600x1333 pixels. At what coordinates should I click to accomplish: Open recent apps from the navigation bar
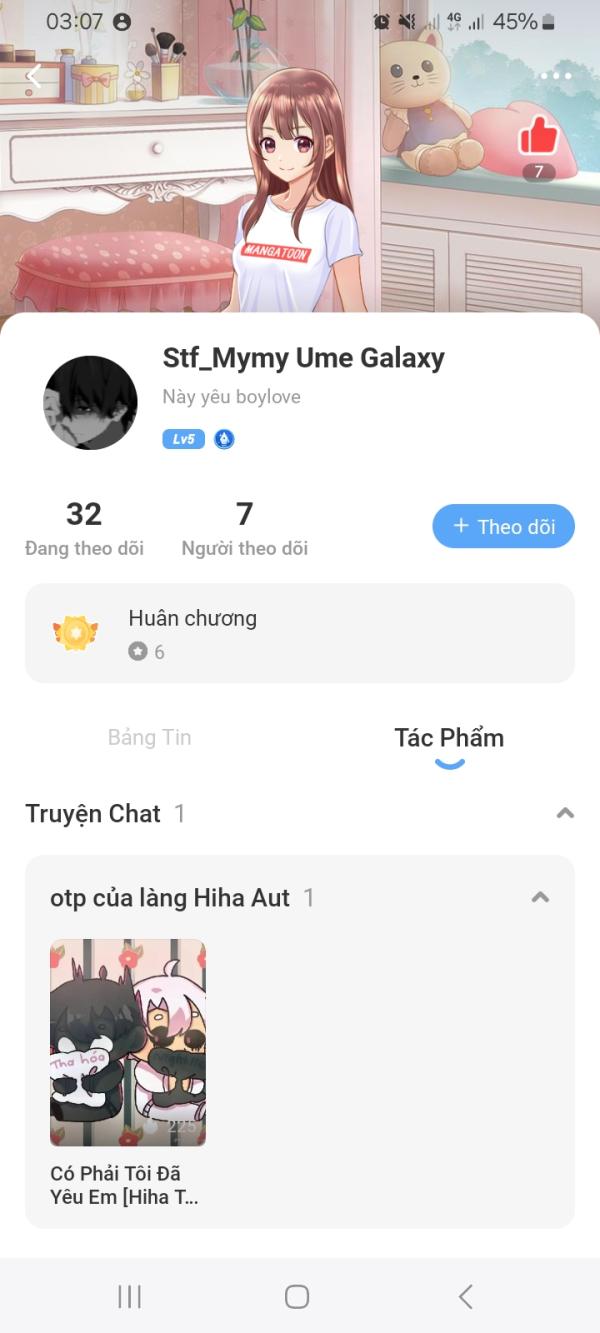(x=130, y=1297)
